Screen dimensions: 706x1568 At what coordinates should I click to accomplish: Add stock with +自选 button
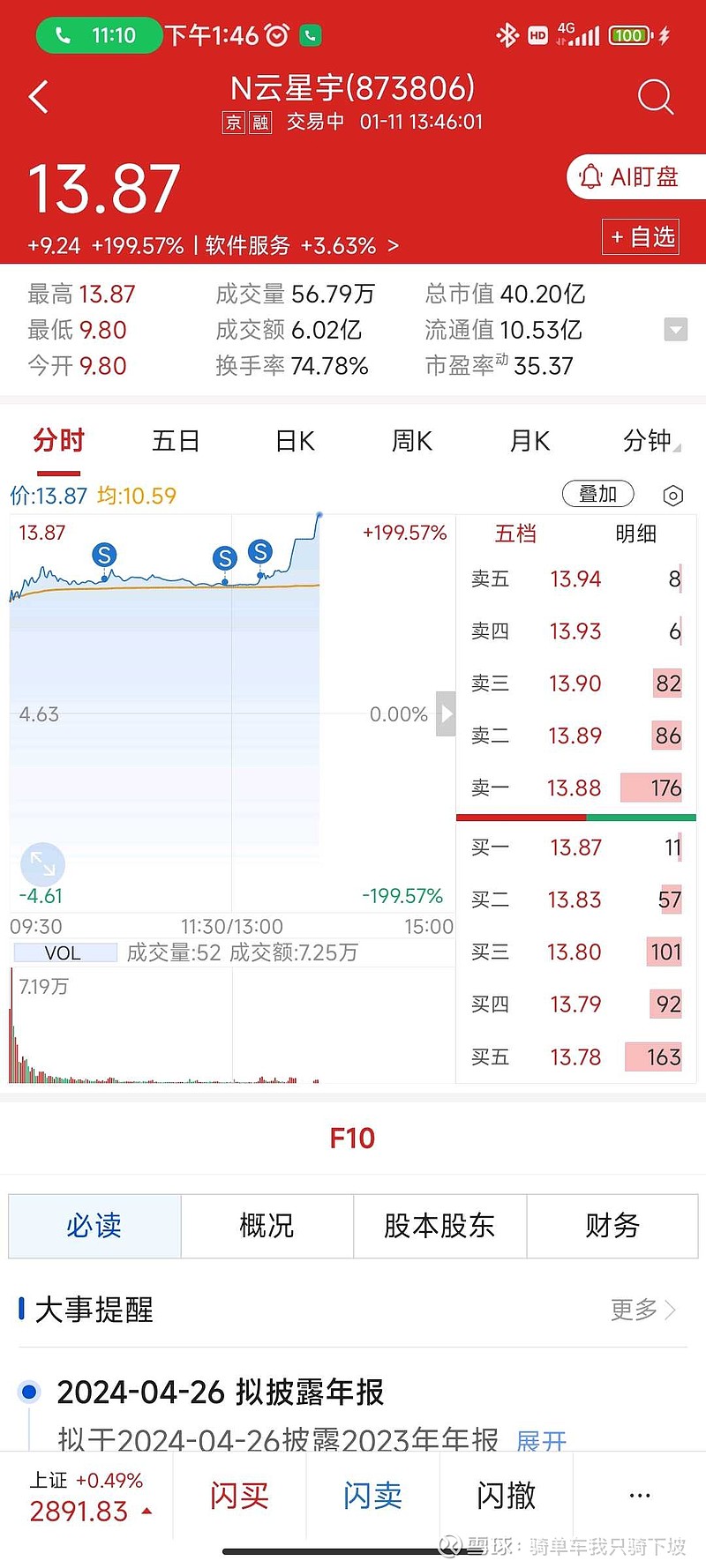[x=642, y=236]
